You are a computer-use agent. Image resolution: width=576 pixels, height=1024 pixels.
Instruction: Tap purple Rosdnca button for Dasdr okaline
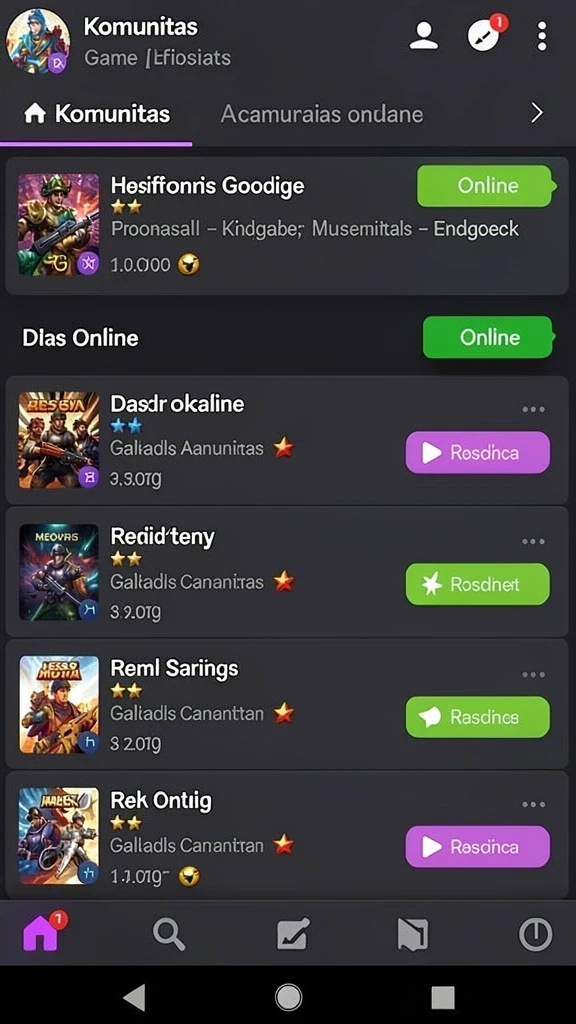click(477, 453)
